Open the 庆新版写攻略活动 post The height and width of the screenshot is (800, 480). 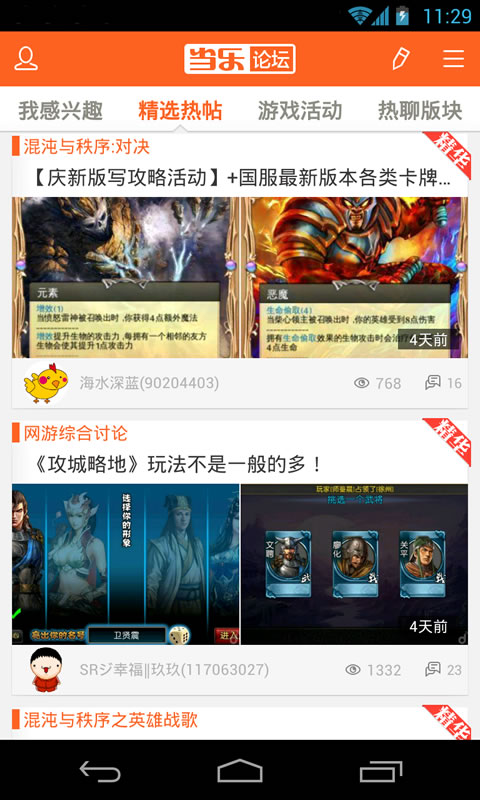(x=241, y=178)
